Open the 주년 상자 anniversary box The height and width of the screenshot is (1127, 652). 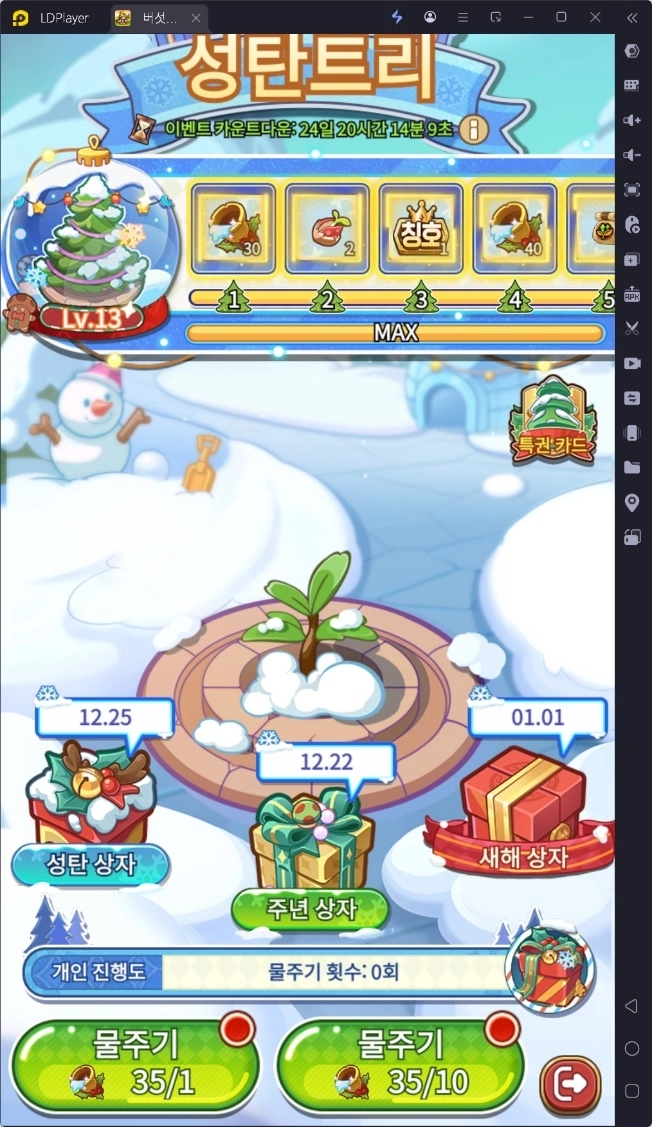(310, 855)
